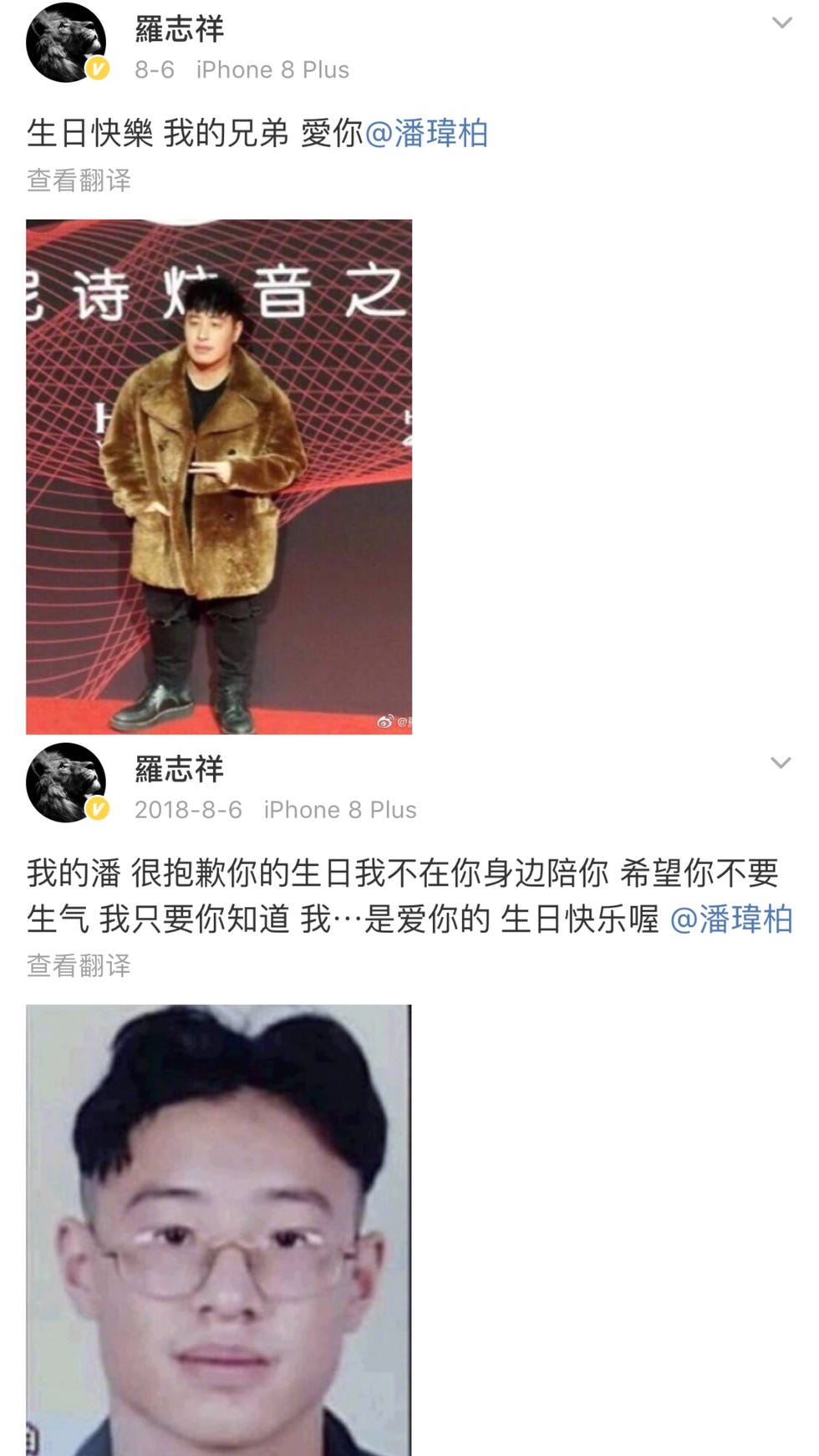
Task: Open the @潘瑋柏 mention in the 我的潘 post
Action: pos(731,919)
